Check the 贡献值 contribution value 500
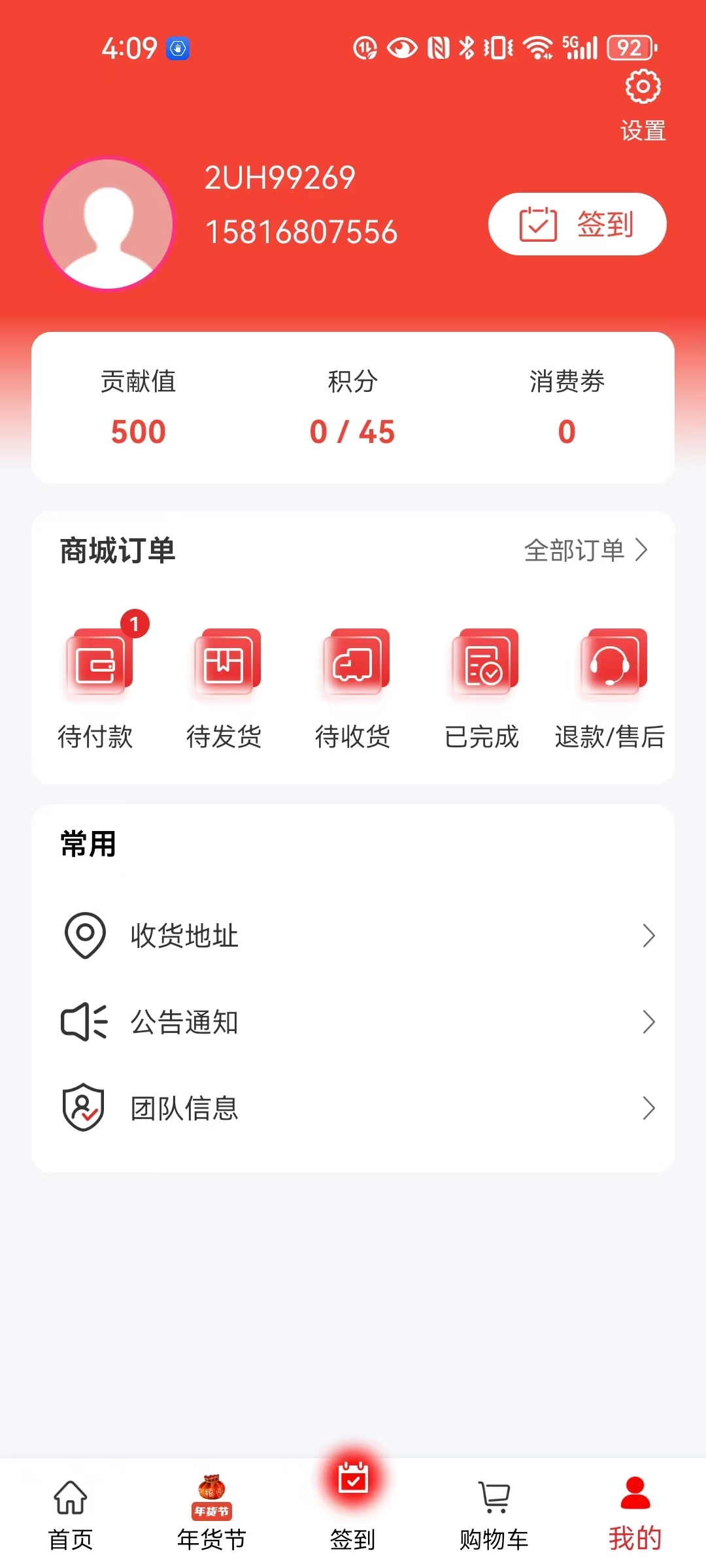Image resolution: width=706 pixels, height=1568 pixels. [x=138, y=431]
